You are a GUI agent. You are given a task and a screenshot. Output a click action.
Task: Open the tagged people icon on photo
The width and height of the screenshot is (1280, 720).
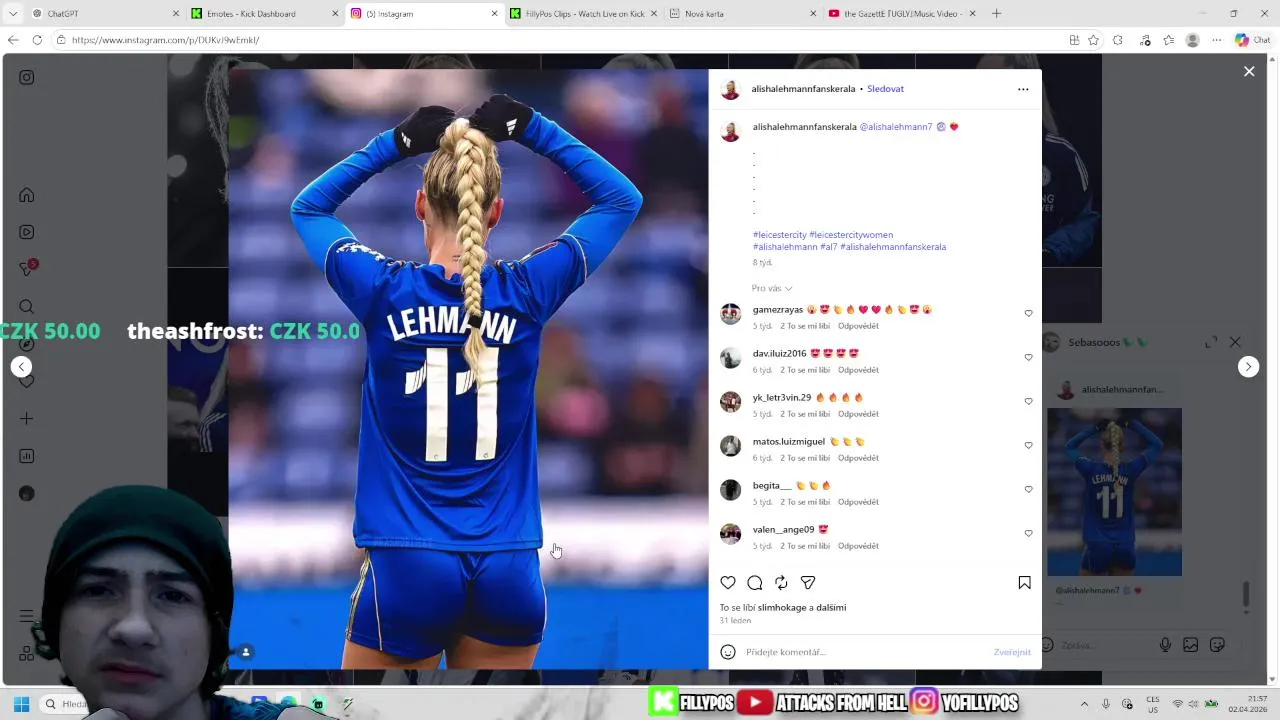246,652
